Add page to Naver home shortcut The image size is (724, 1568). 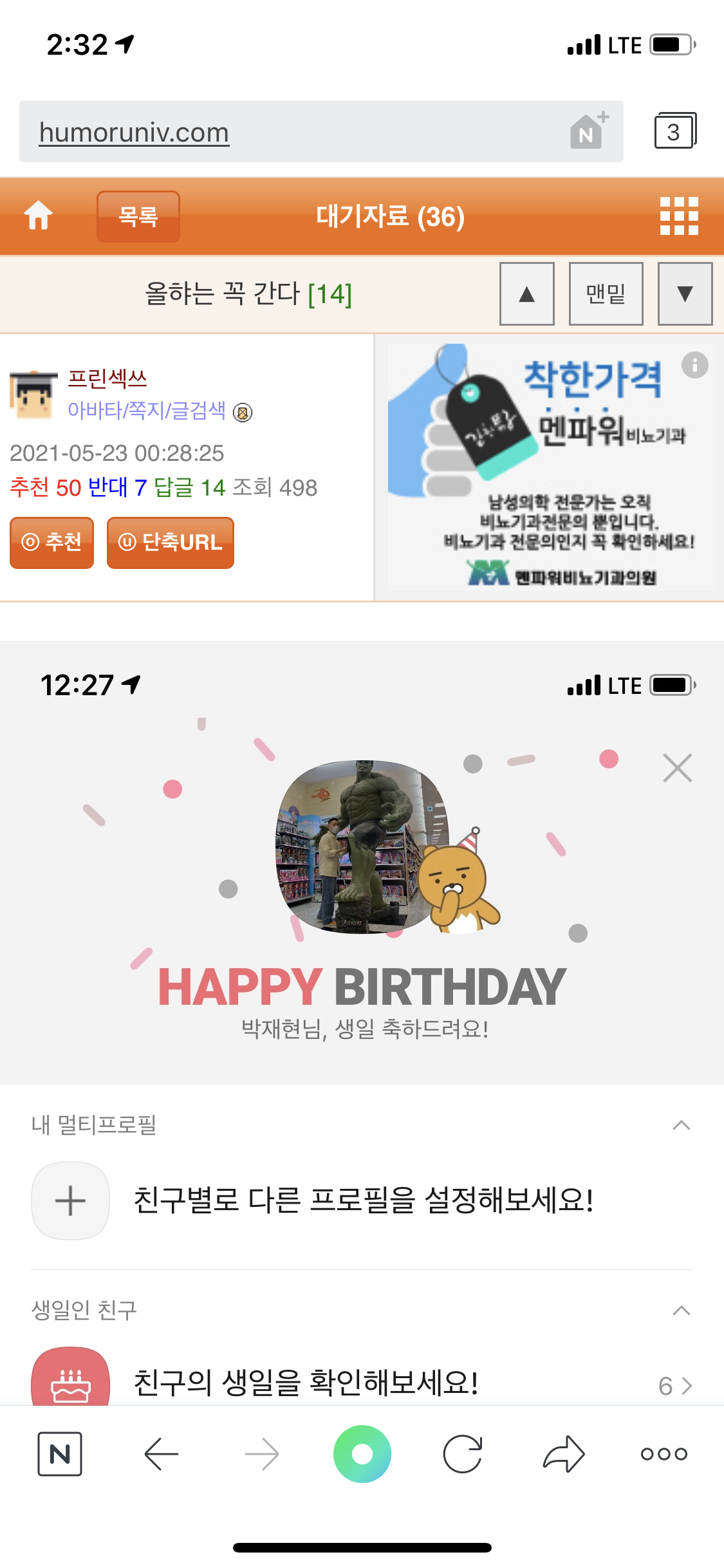[x=589, y=131]
